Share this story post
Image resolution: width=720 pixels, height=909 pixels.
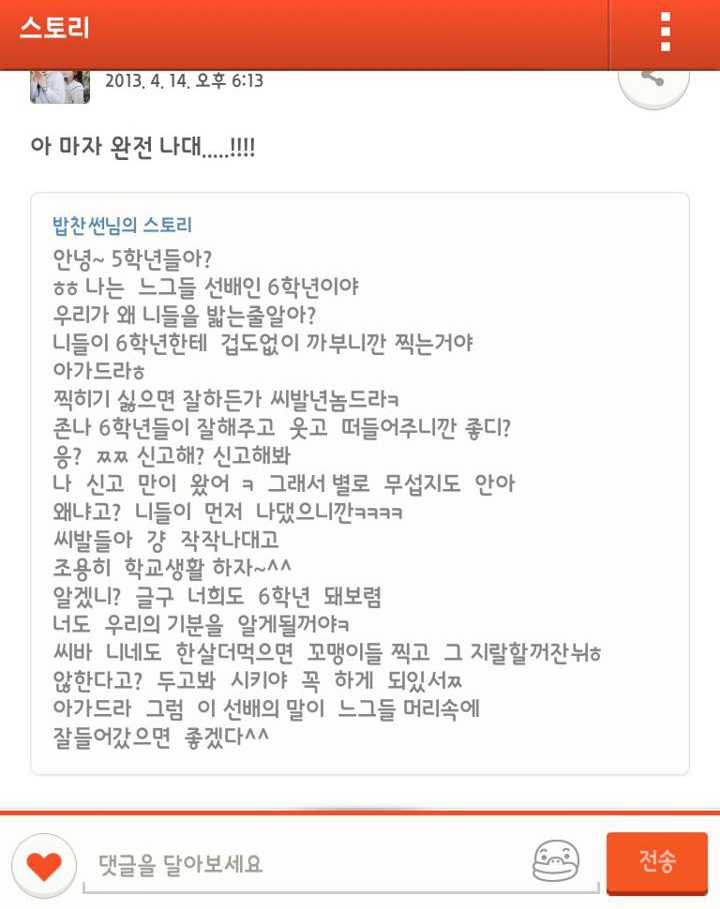653,78
